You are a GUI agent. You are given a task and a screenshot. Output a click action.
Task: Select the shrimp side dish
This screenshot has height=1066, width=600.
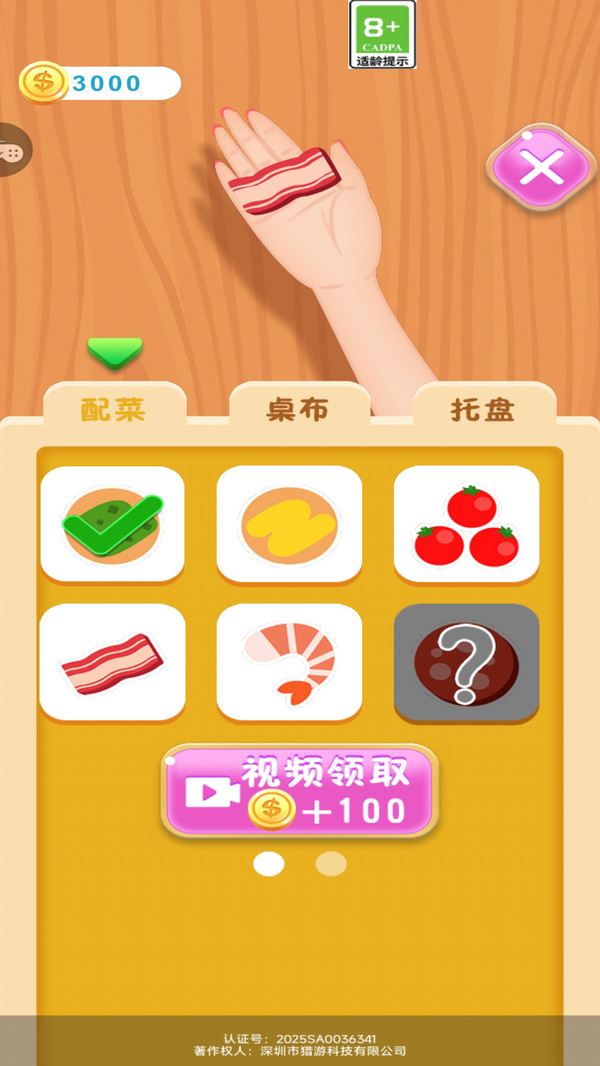pos(289,662)
